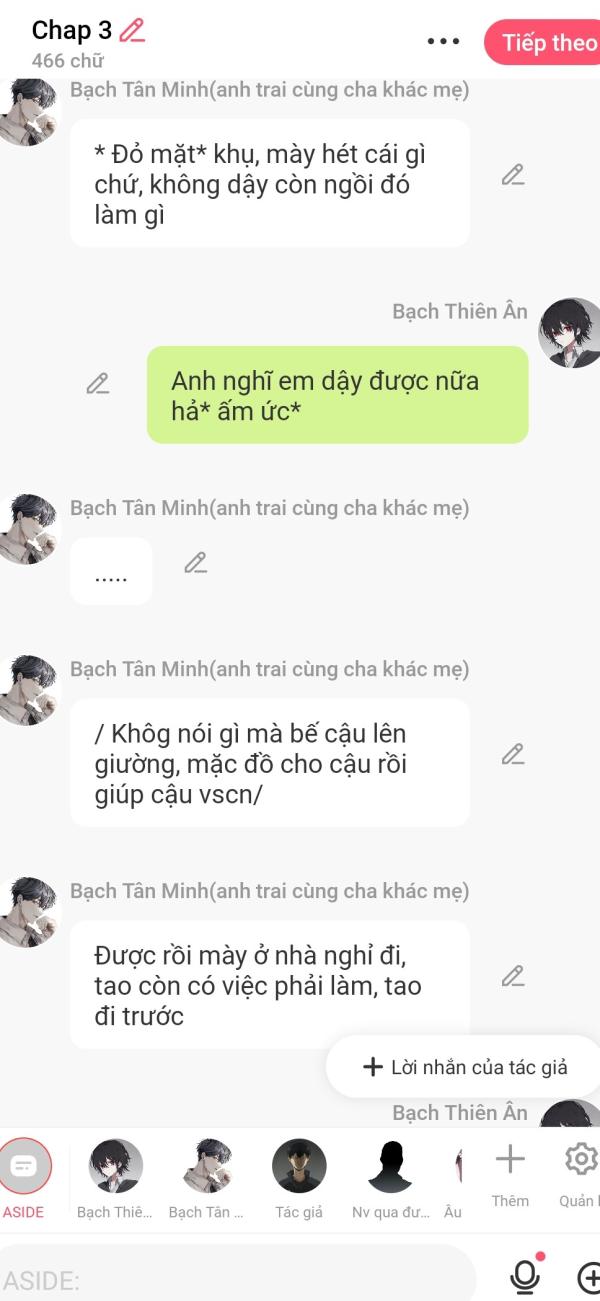Edit the message starting Được rồi mày
The width and height of the screenshot is (600, 1301).
(513, 976)
